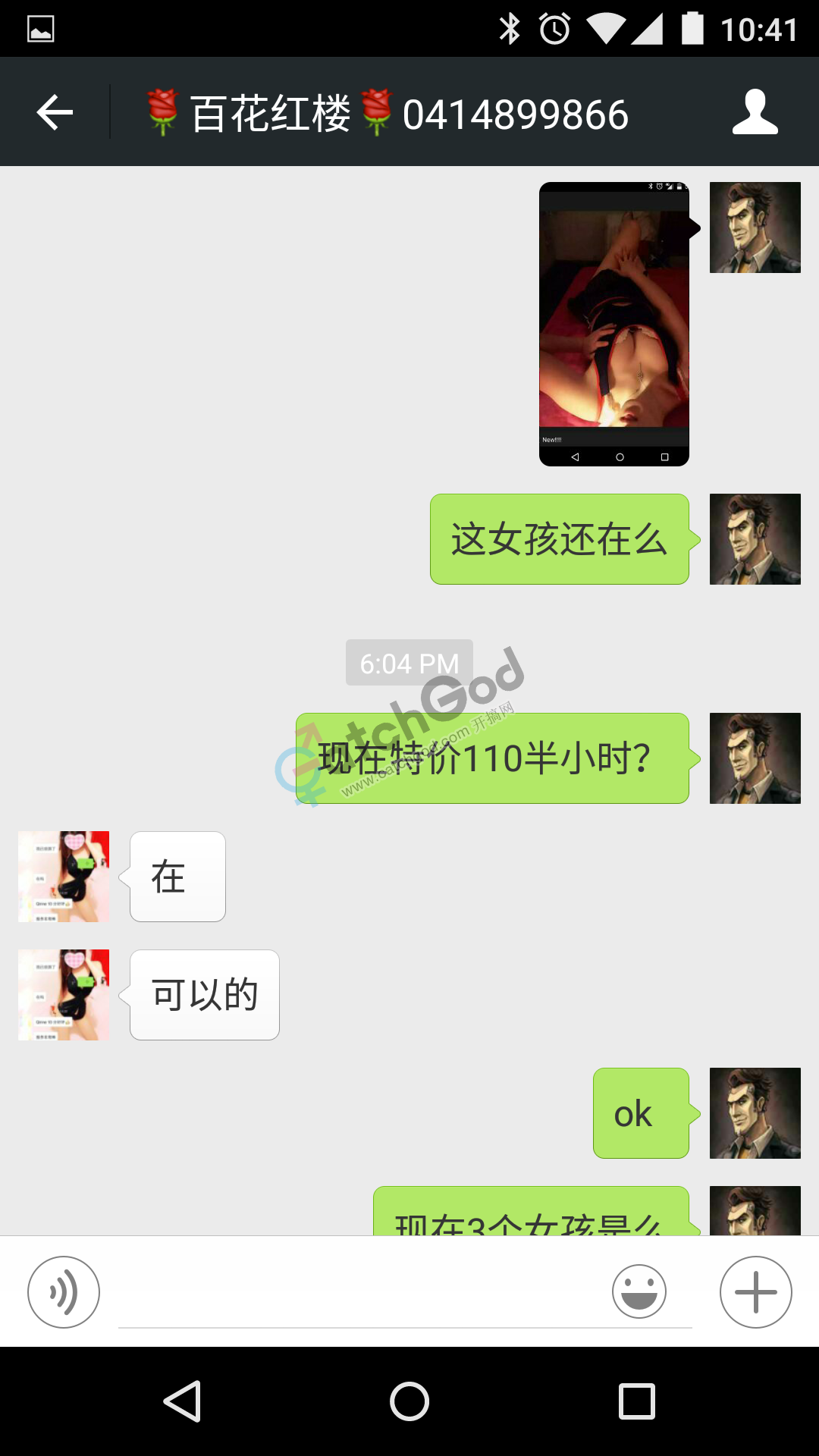Tap contact avatar next to 在
Image resolution: width=819 pixels, height=1456 pixels.
64,877
